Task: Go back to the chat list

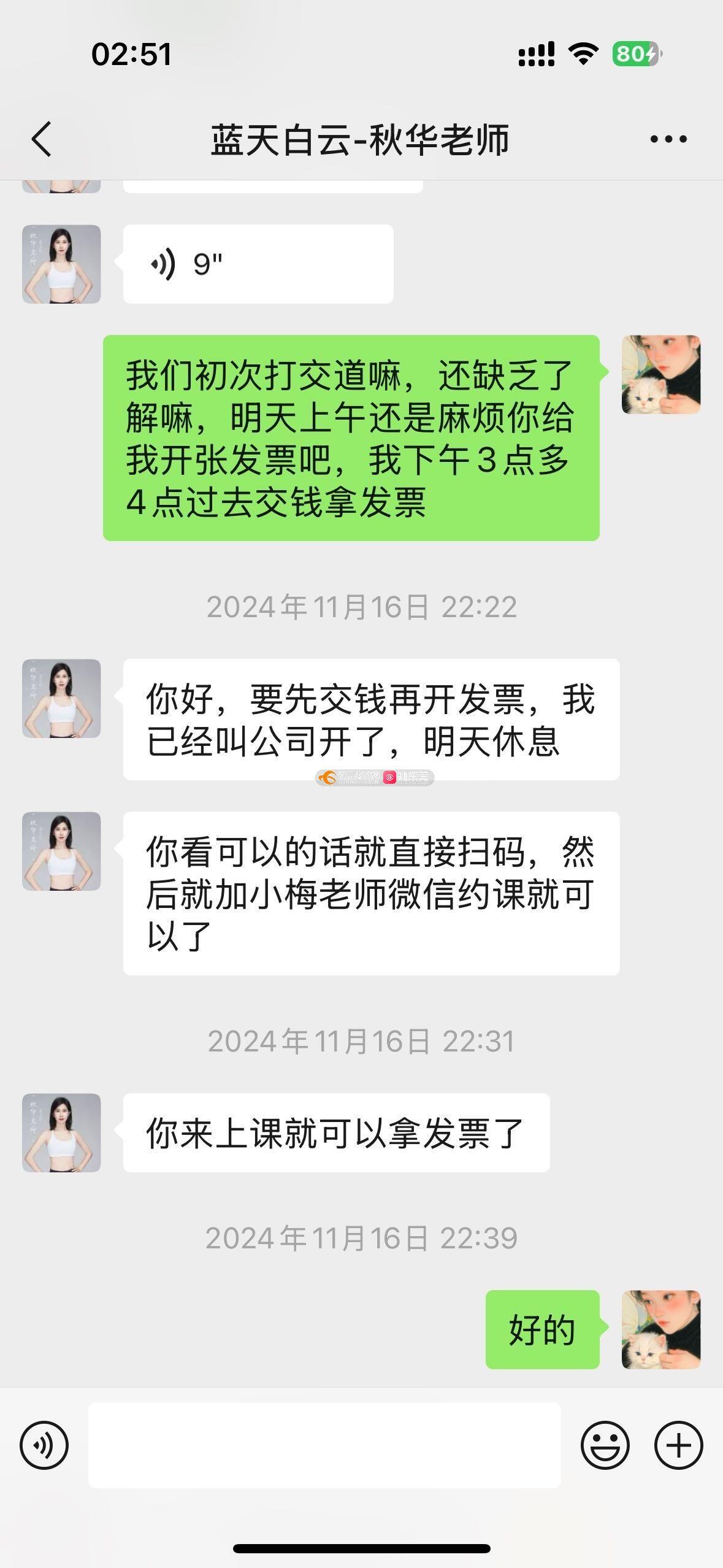Action: click(42, 139)
